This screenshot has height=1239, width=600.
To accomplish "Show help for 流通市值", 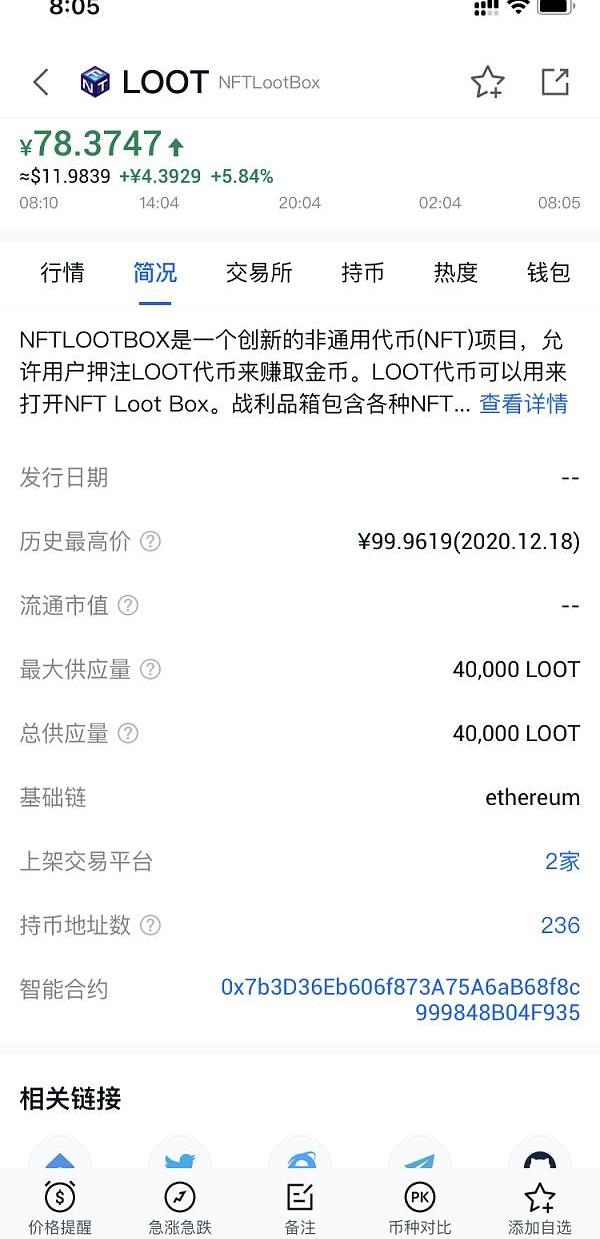I will [128, 606].
